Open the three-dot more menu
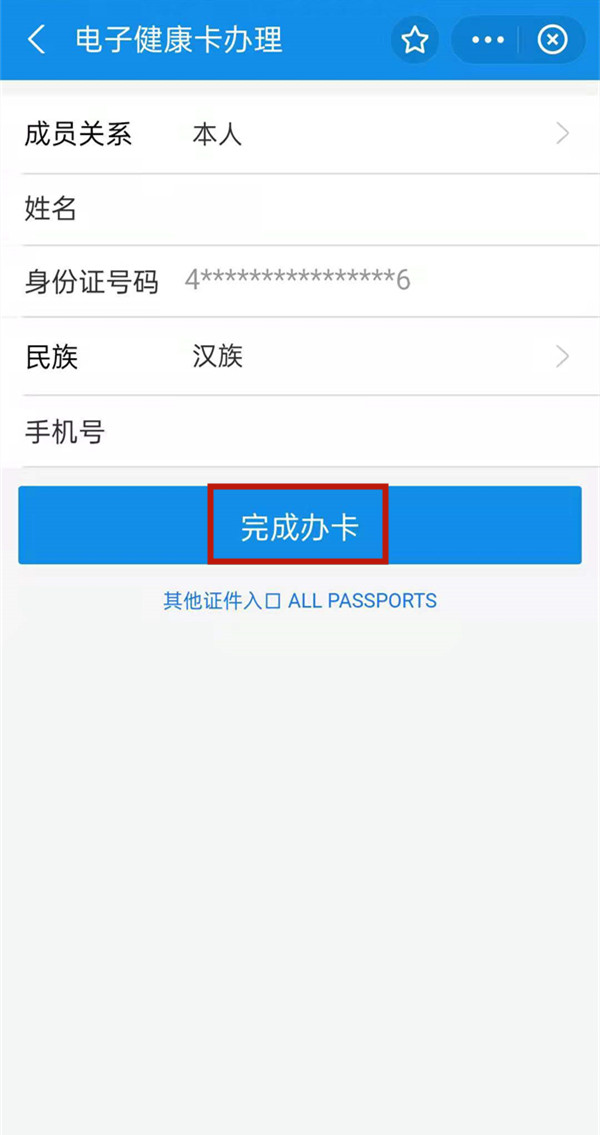 488,40
